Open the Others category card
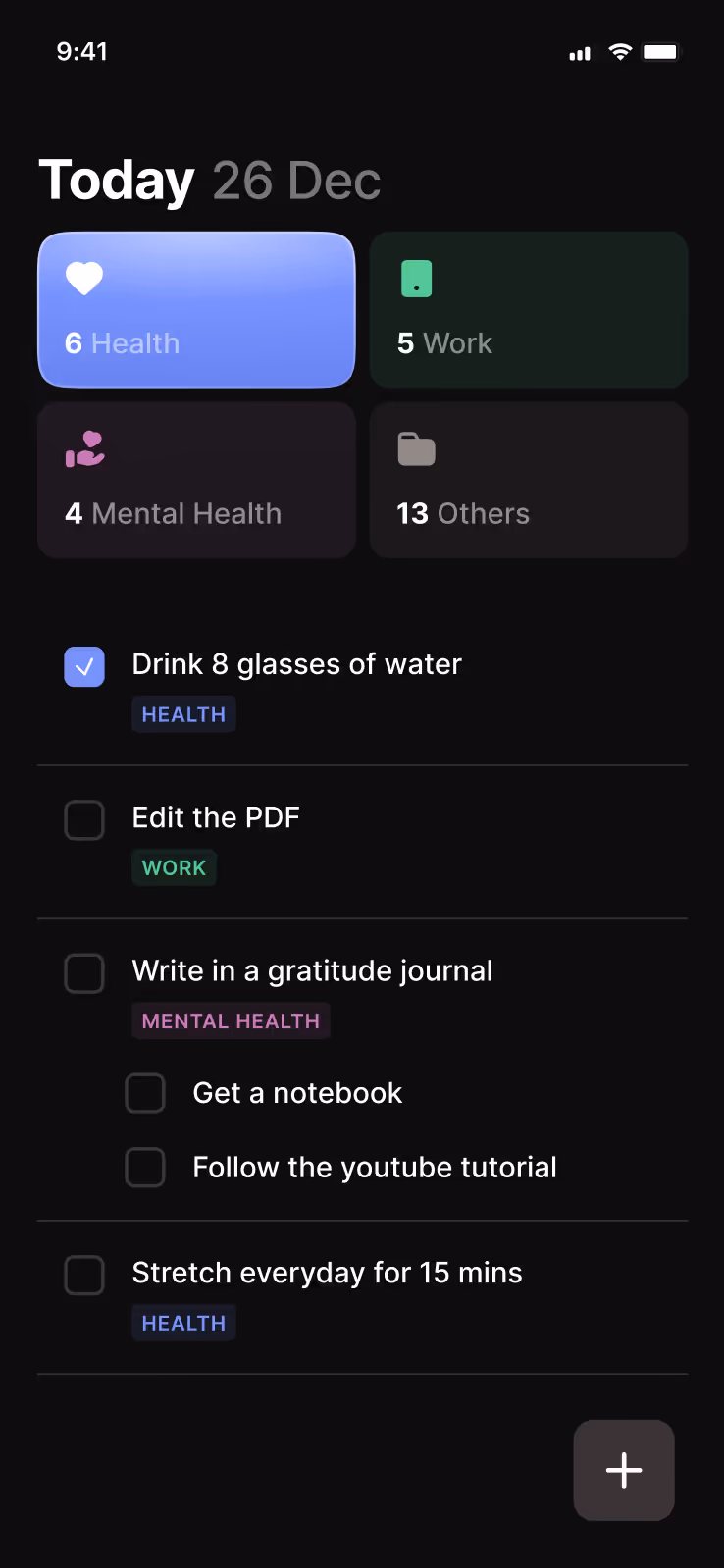This screenshot has height=1568, width=724. [x=529, y=480]
